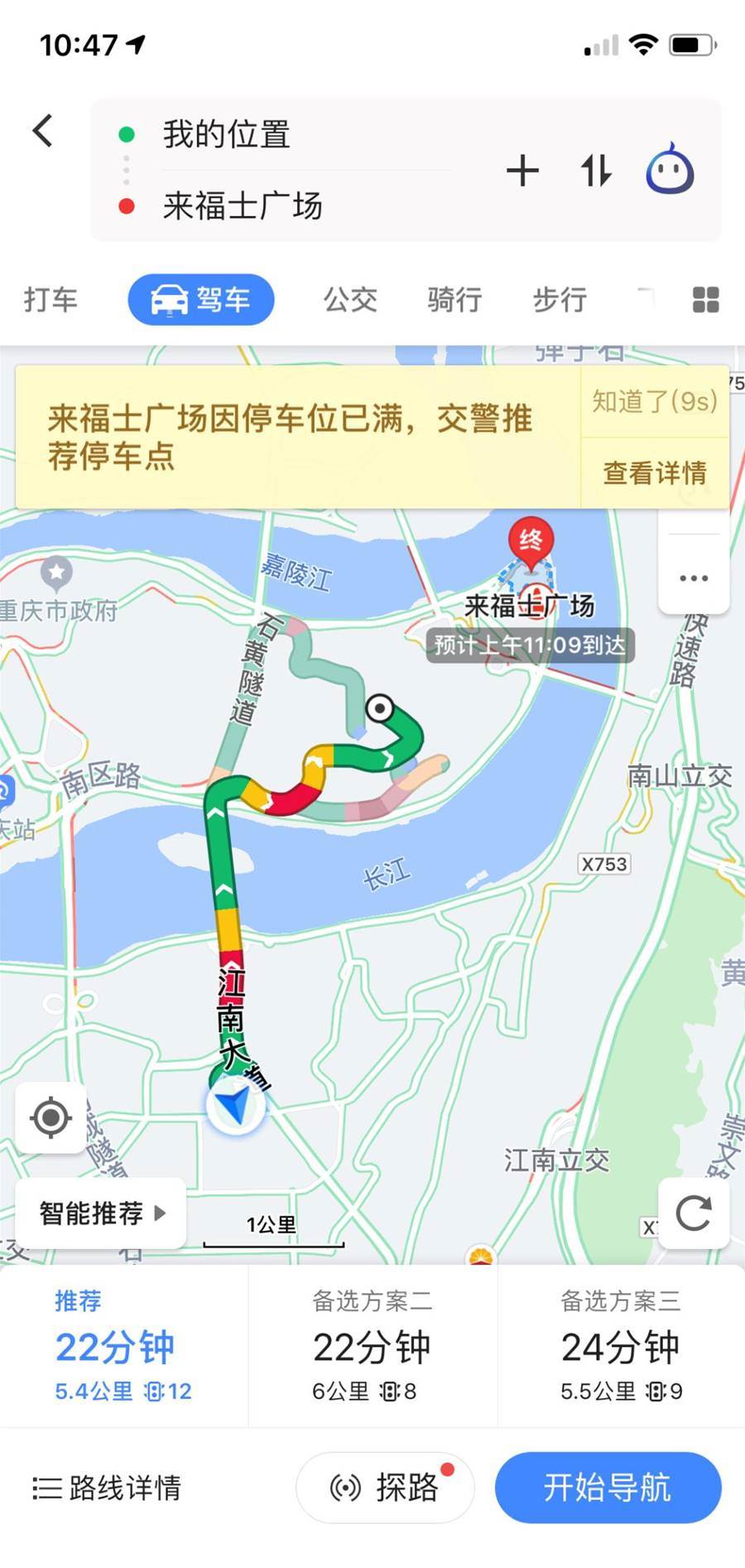Add a waypoint with the plus icon
Viewport: 745px width, 1568px height.
(522, 171)
